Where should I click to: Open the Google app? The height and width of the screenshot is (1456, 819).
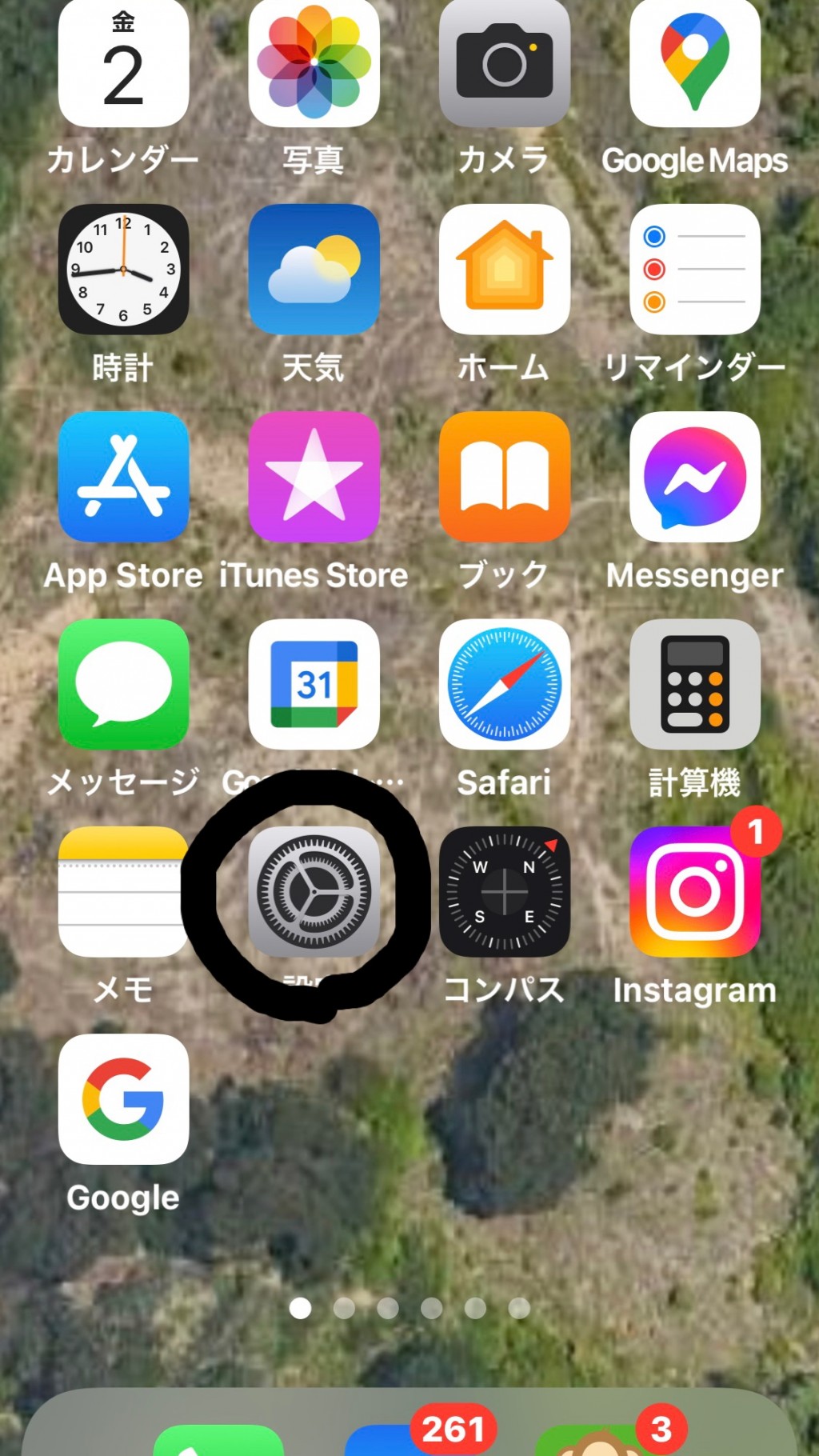pyautogui.click(x=123, y=1099)
